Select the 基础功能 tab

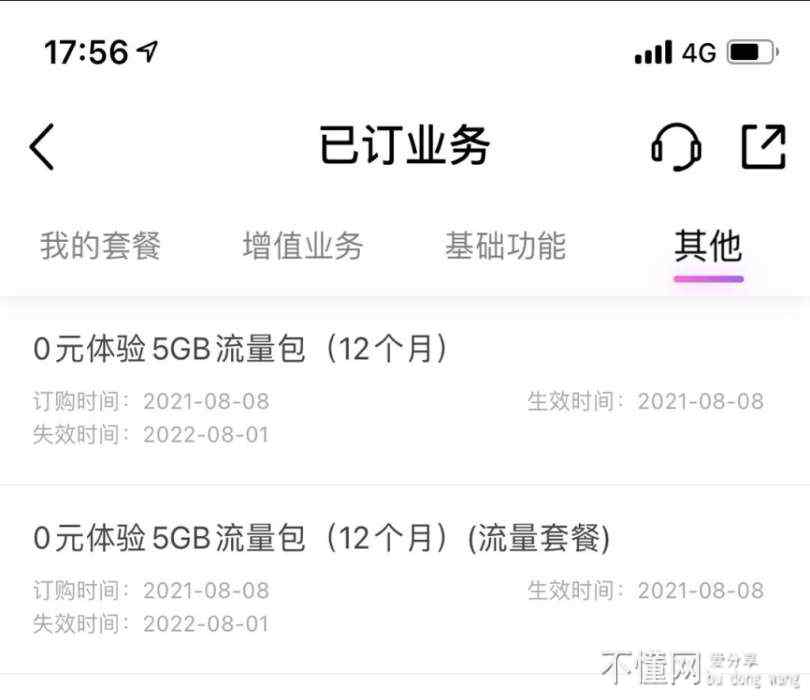pos(505,246)
